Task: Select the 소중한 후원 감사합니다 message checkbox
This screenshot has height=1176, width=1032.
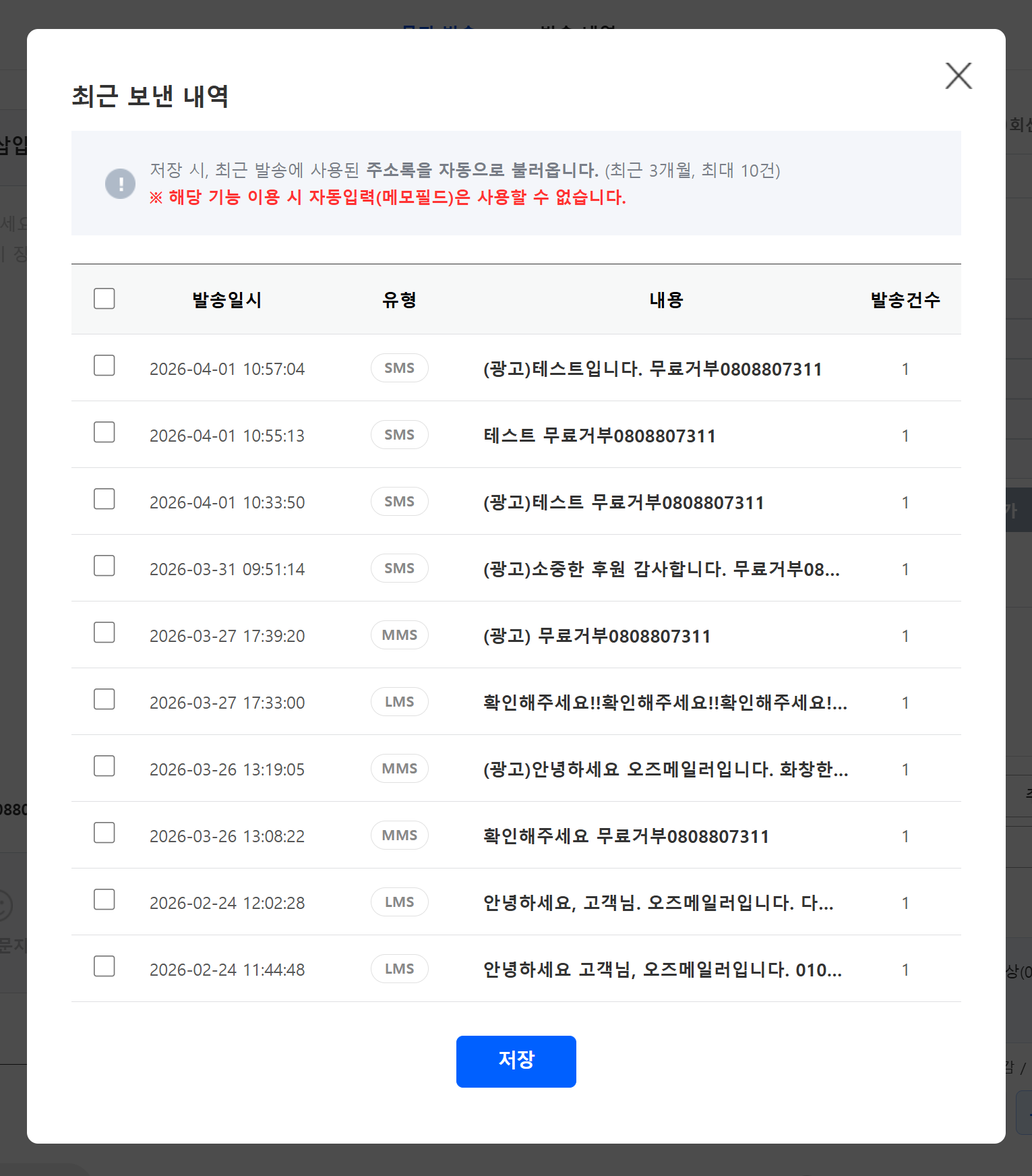Action: 104,566
